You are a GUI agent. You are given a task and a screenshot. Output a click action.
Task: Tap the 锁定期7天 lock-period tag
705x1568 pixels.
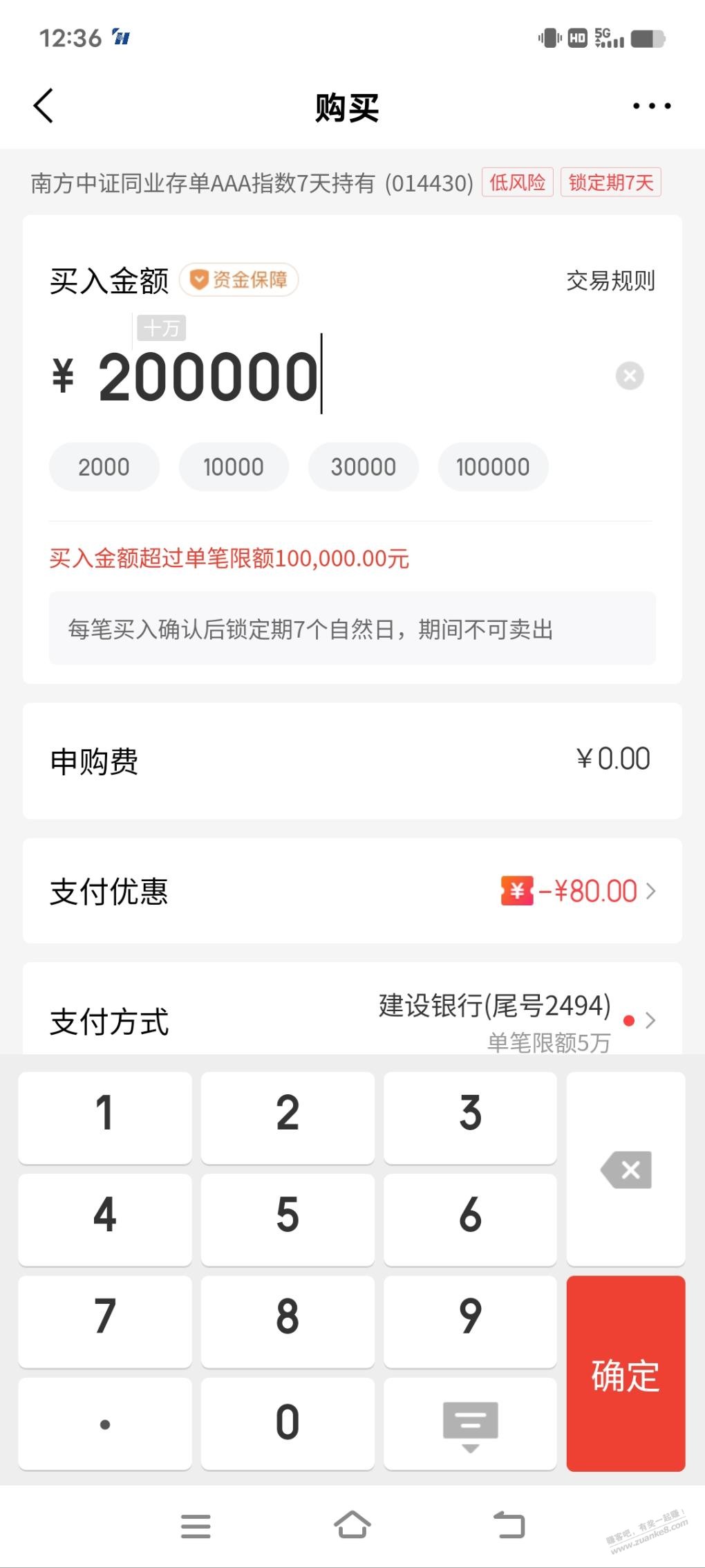(611, 183)
